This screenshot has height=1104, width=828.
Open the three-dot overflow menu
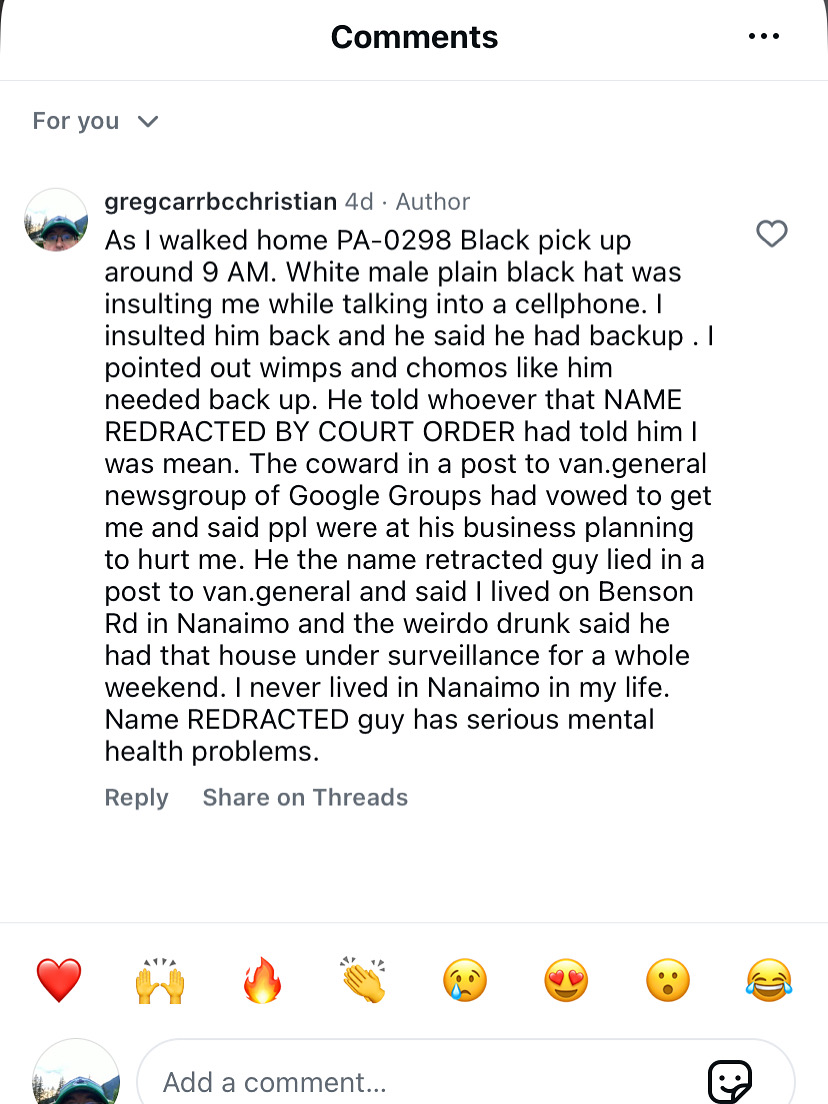763,37
